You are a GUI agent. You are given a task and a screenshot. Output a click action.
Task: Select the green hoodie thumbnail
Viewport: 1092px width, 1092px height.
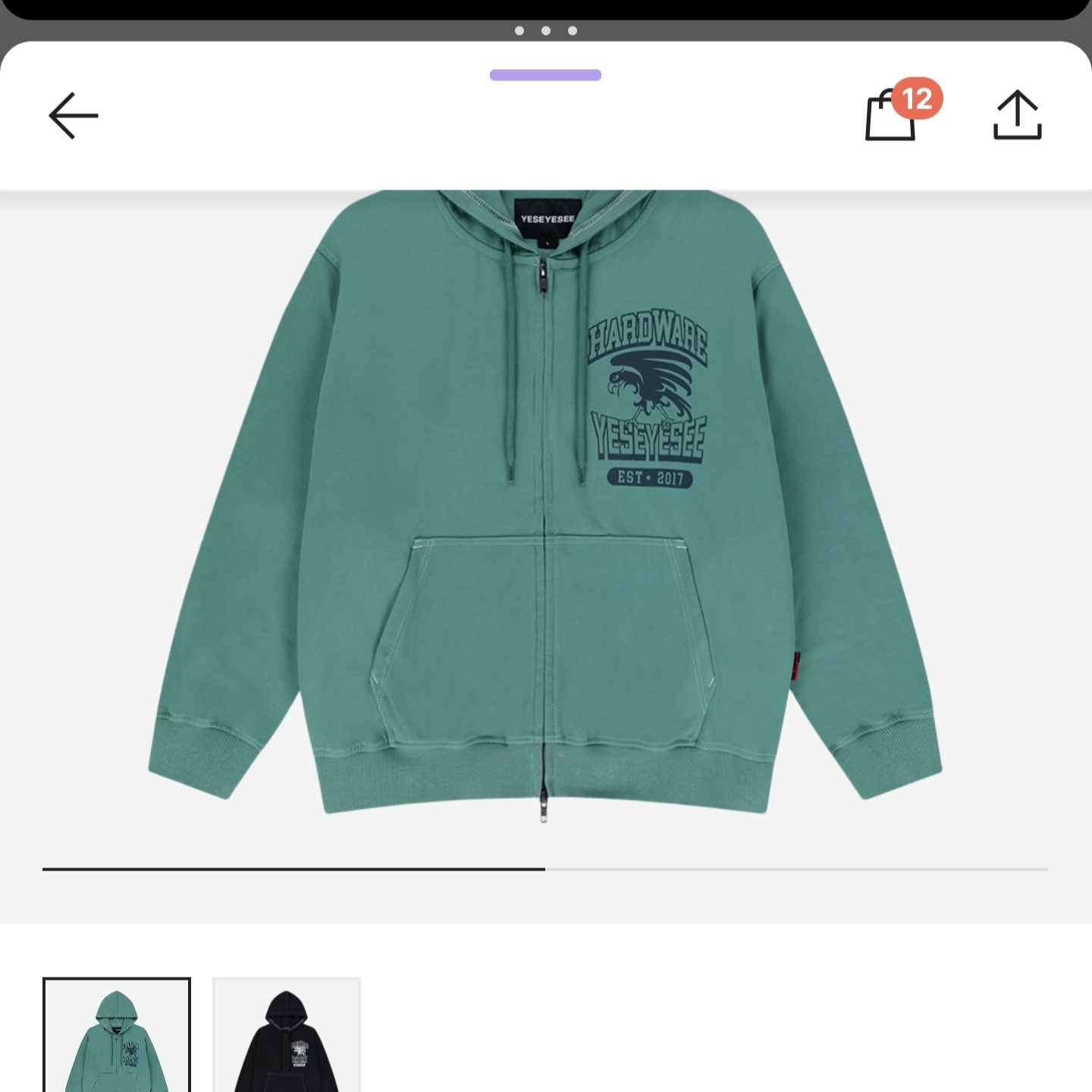(117, 1036)
